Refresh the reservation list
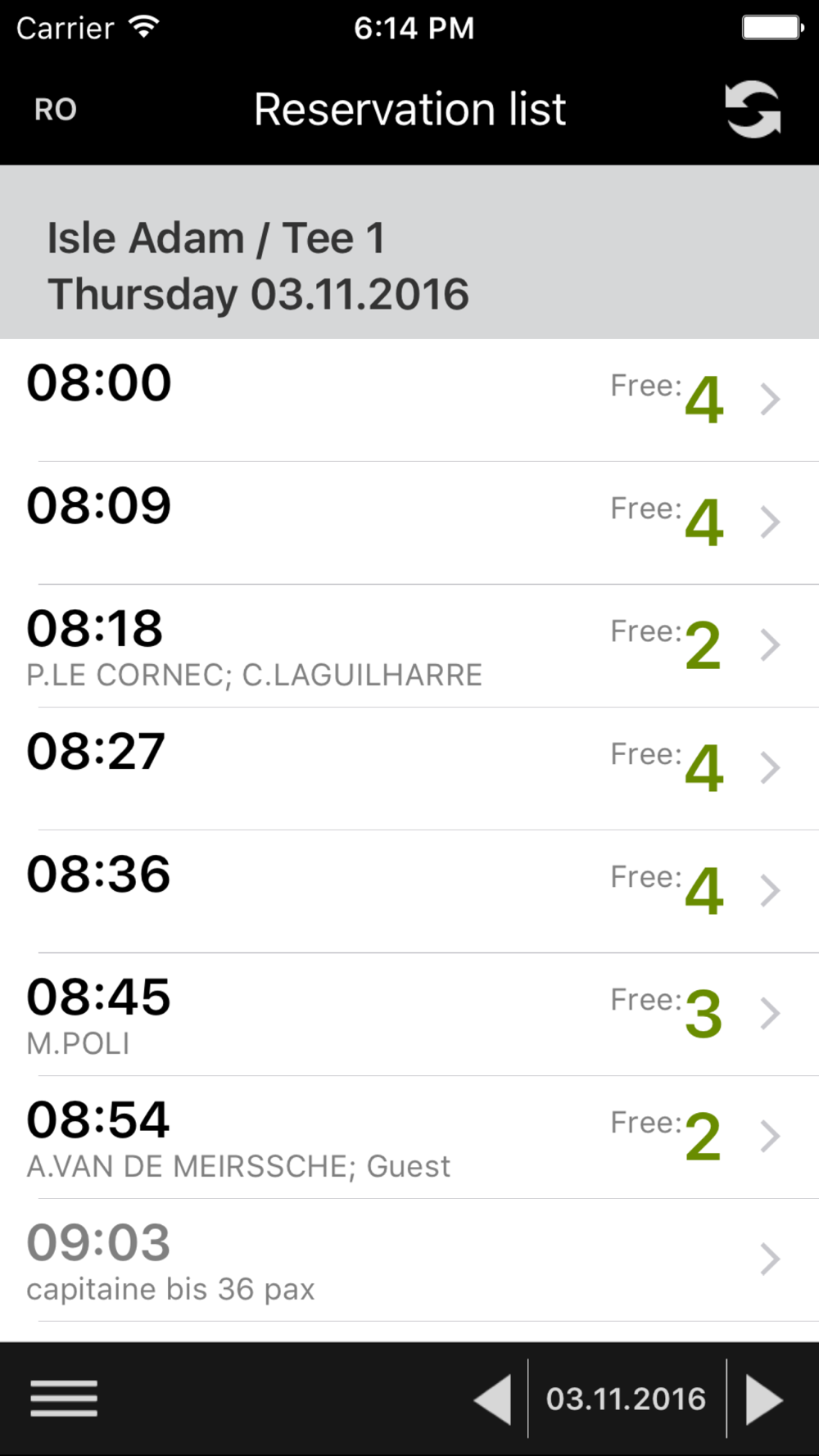Viewport: 819px width, 1456px height. tap(753, 110)
